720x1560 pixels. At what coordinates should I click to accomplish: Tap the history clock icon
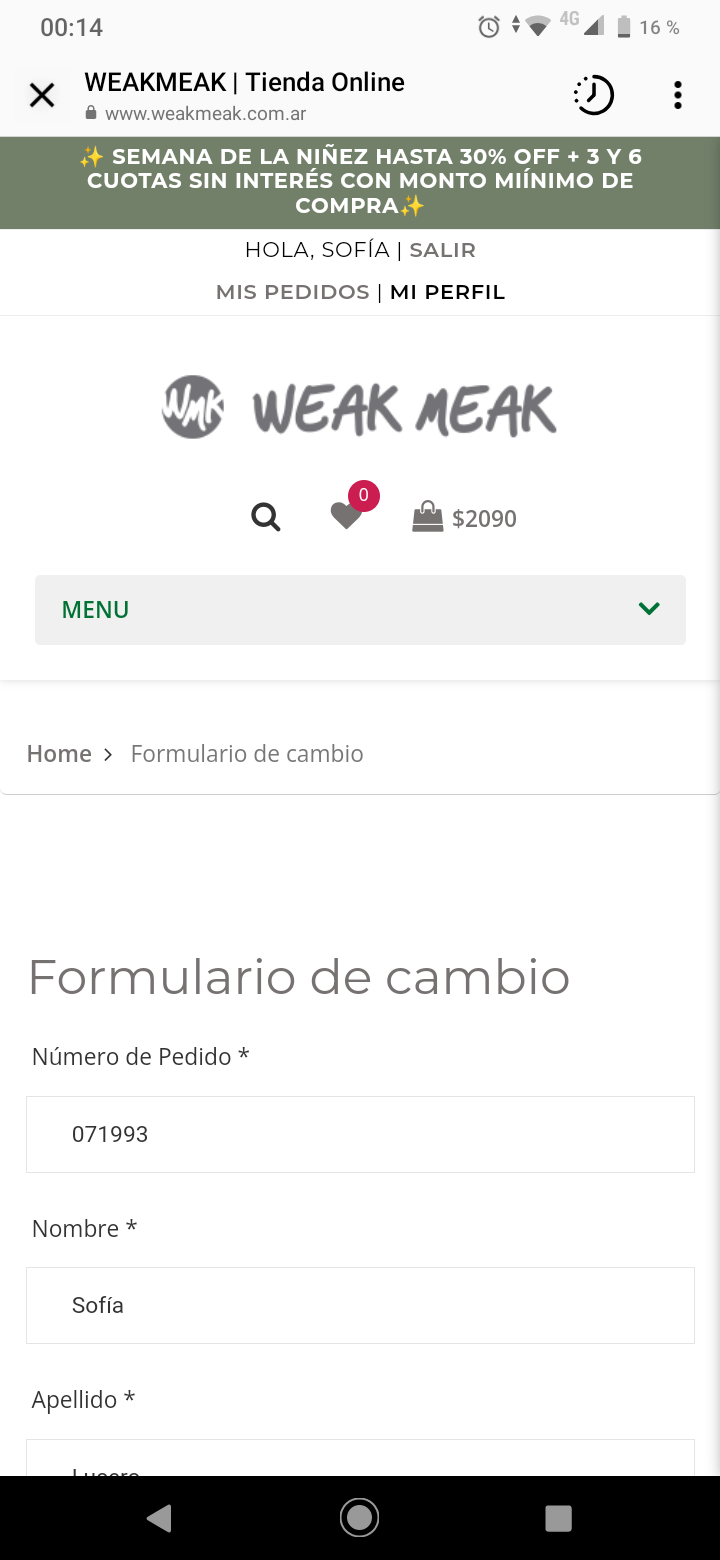(x=593, y=95)
